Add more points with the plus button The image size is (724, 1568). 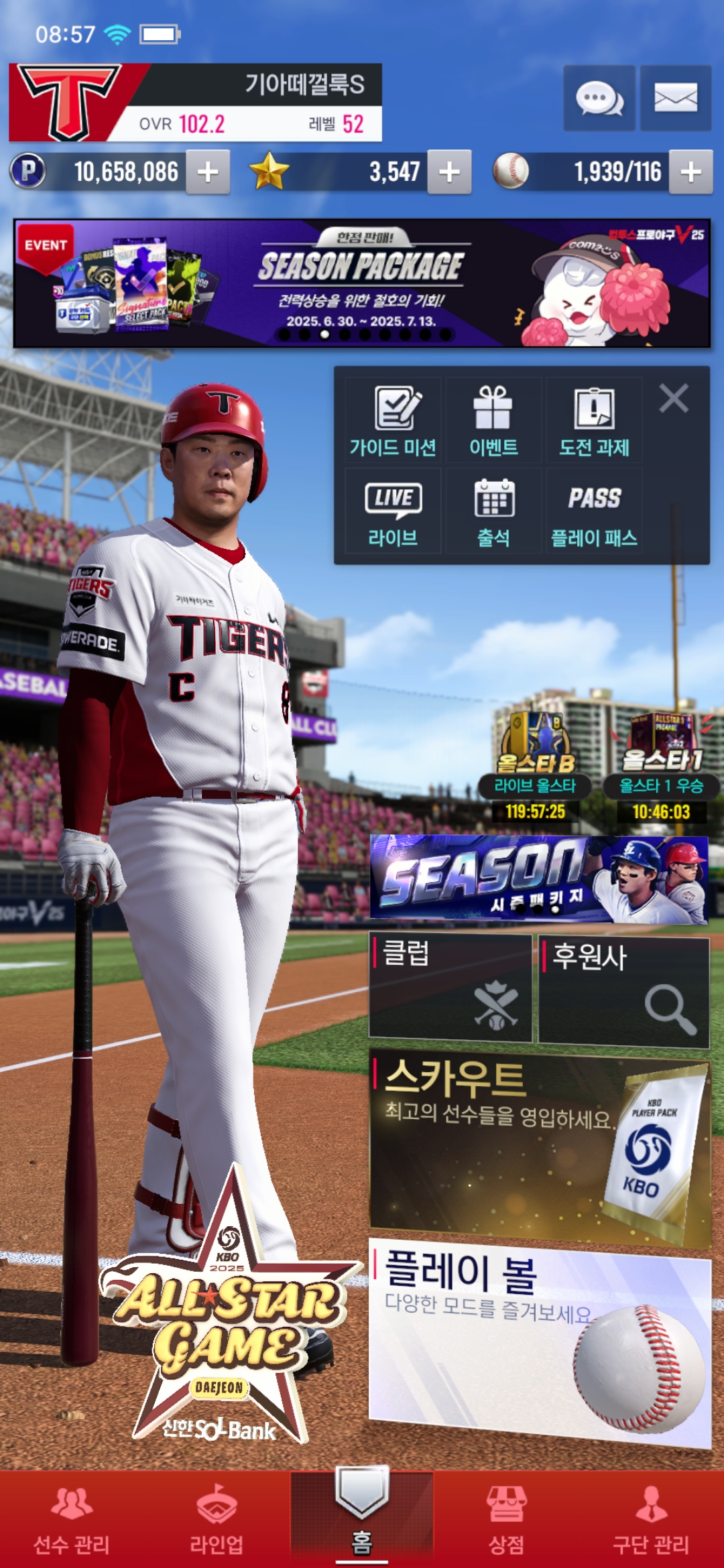(208, 172)
